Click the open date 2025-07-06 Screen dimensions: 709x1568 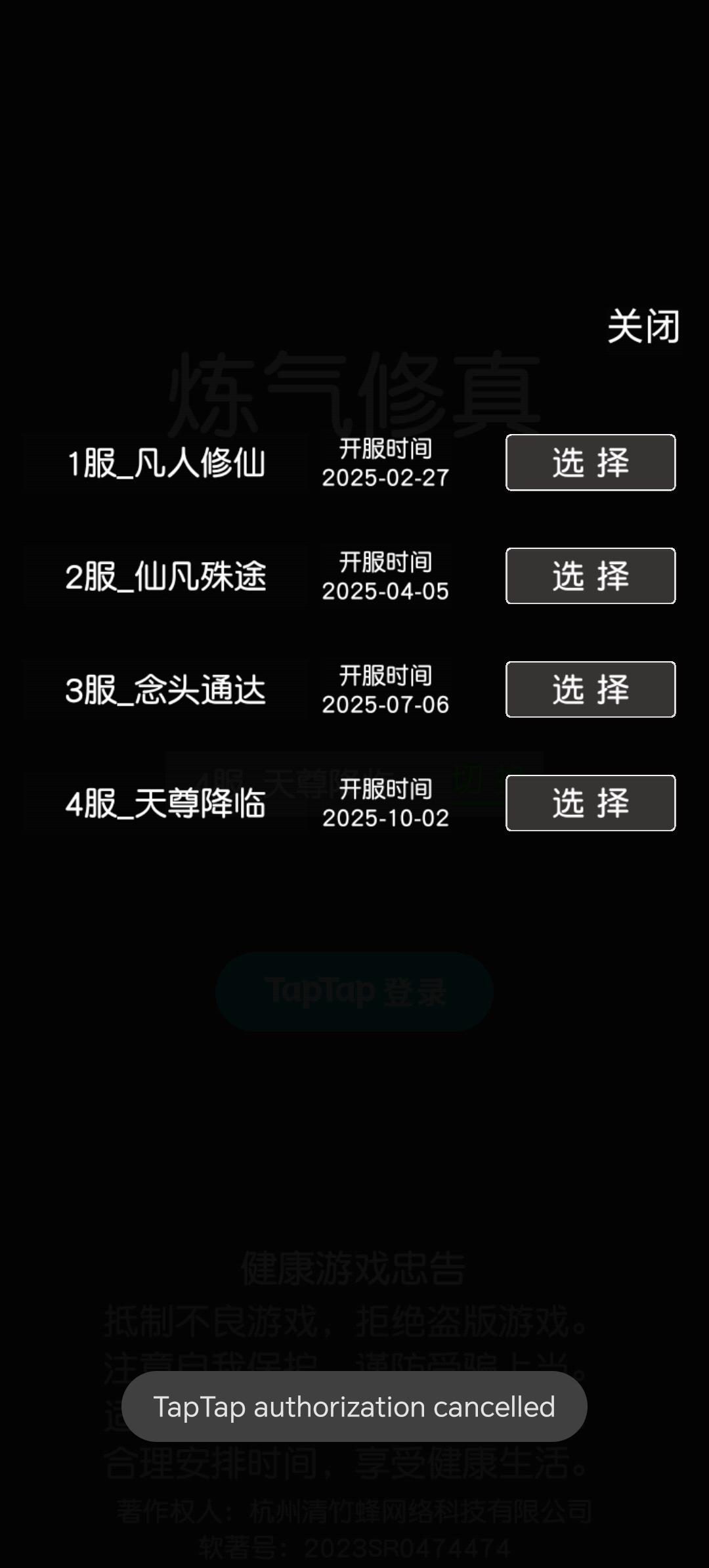pyautogui.click(x=386, y=704)
